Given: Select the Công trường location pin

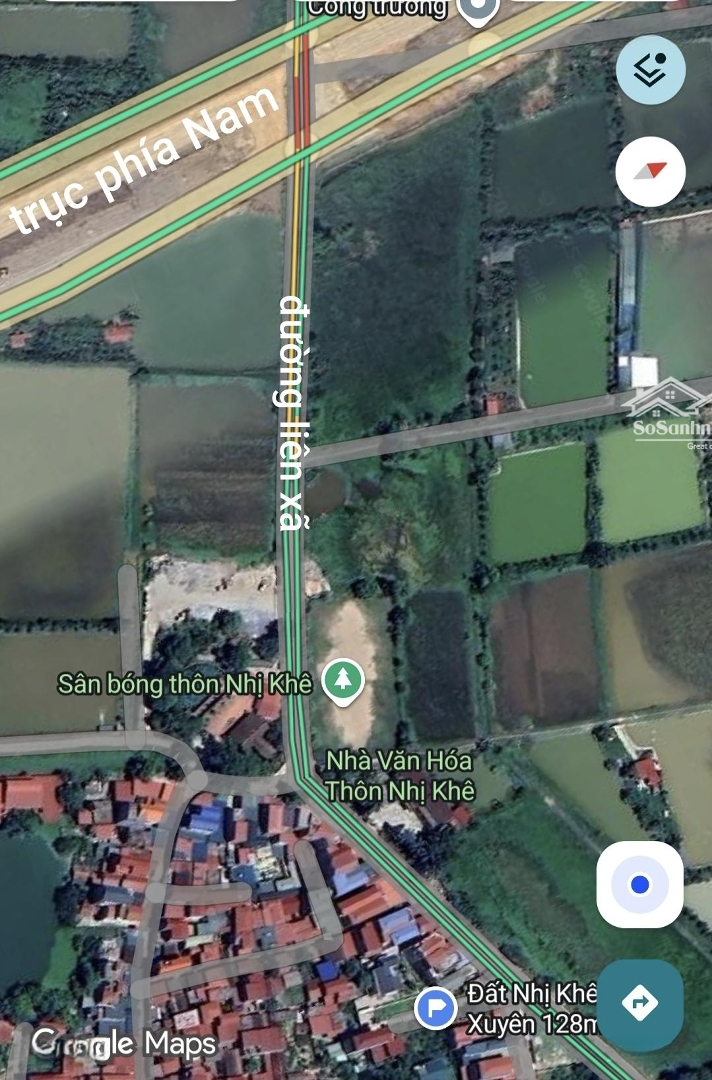Looking at the screenshot, I should coord(477,10).
